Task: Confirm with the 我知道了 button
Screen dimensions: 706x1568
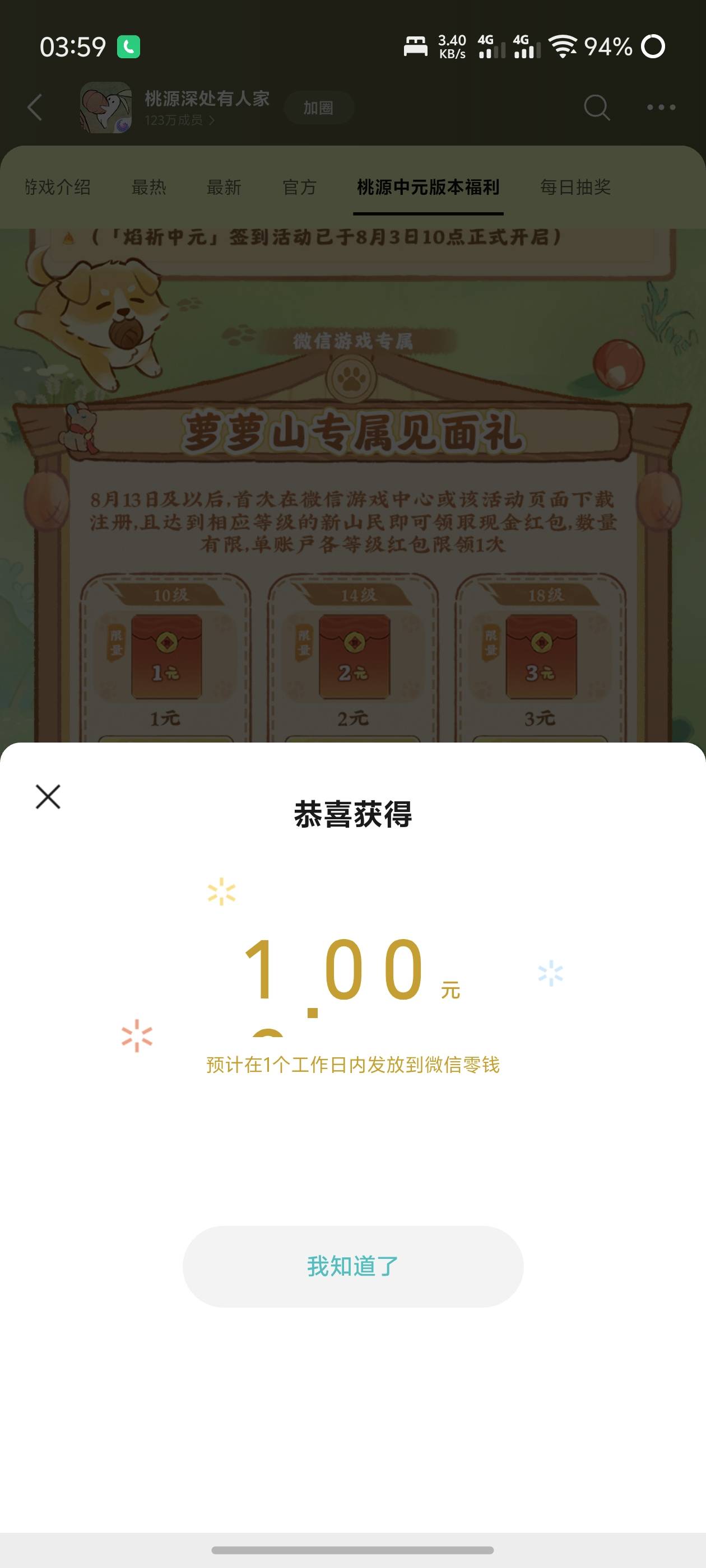Action: (x=352, y=1266)
